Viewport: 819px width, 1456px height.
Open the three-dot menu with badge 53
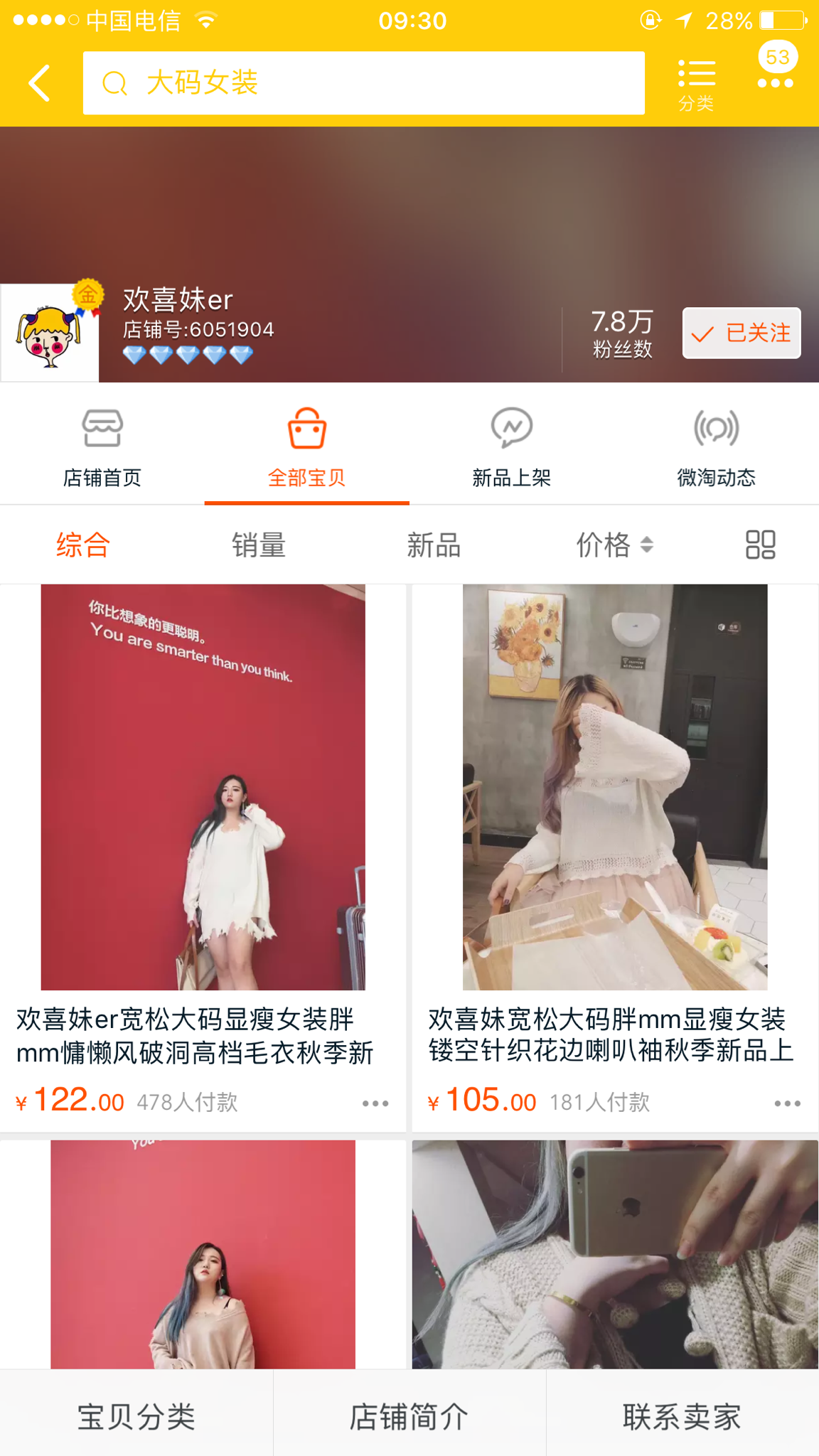pos(776,71)
